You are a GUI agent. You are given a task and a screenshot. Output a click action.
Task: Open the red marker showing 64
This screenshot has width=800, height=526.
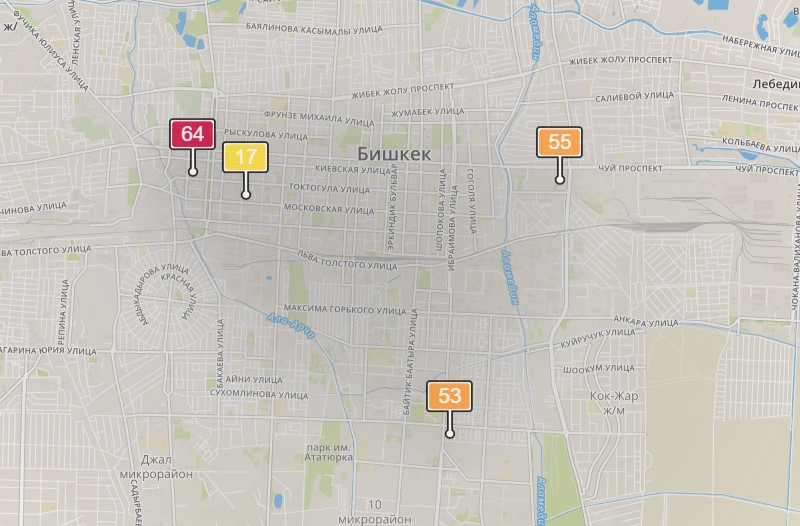(x=193, y=134)
